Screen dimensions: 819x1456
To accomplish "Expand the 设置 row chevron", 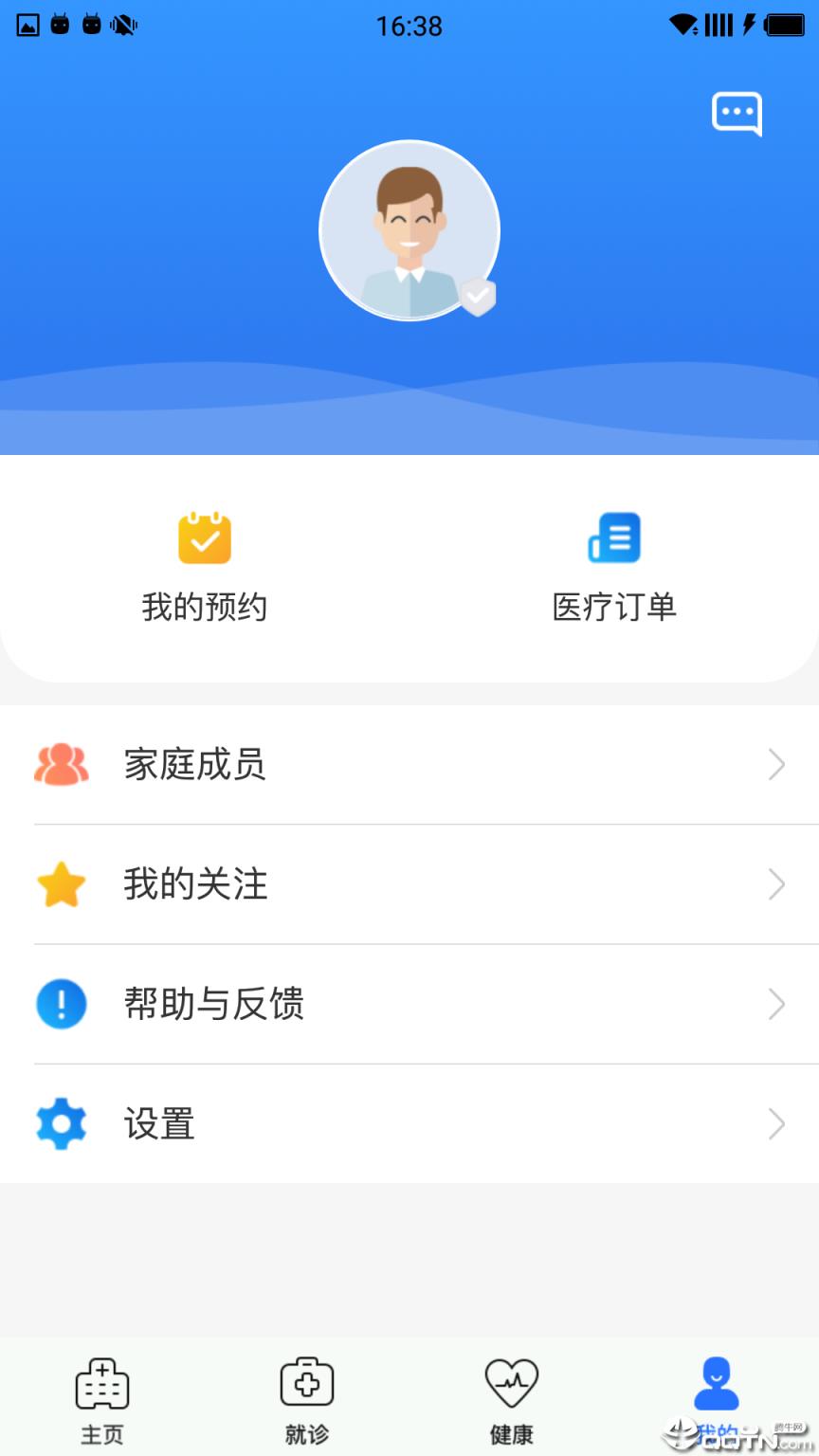I will click(x=775, y=1123).
